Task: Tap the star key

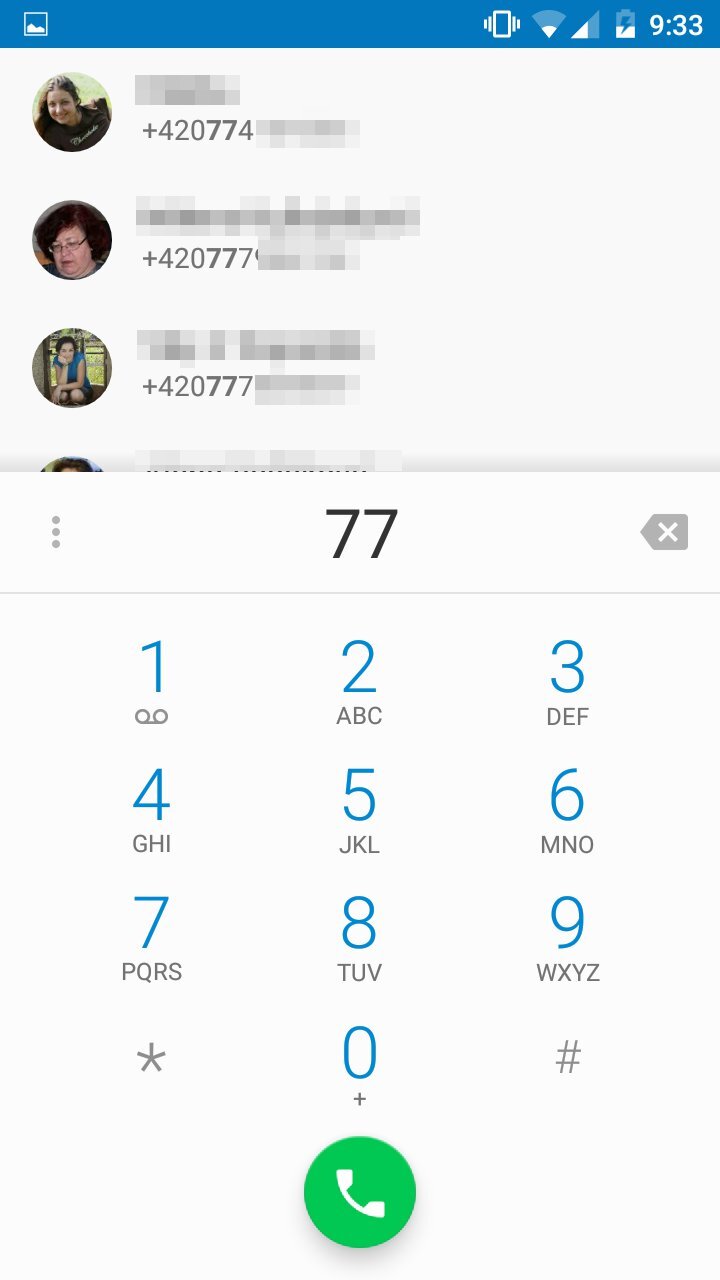Action: pyautogui.click(x=152, y=1060)
